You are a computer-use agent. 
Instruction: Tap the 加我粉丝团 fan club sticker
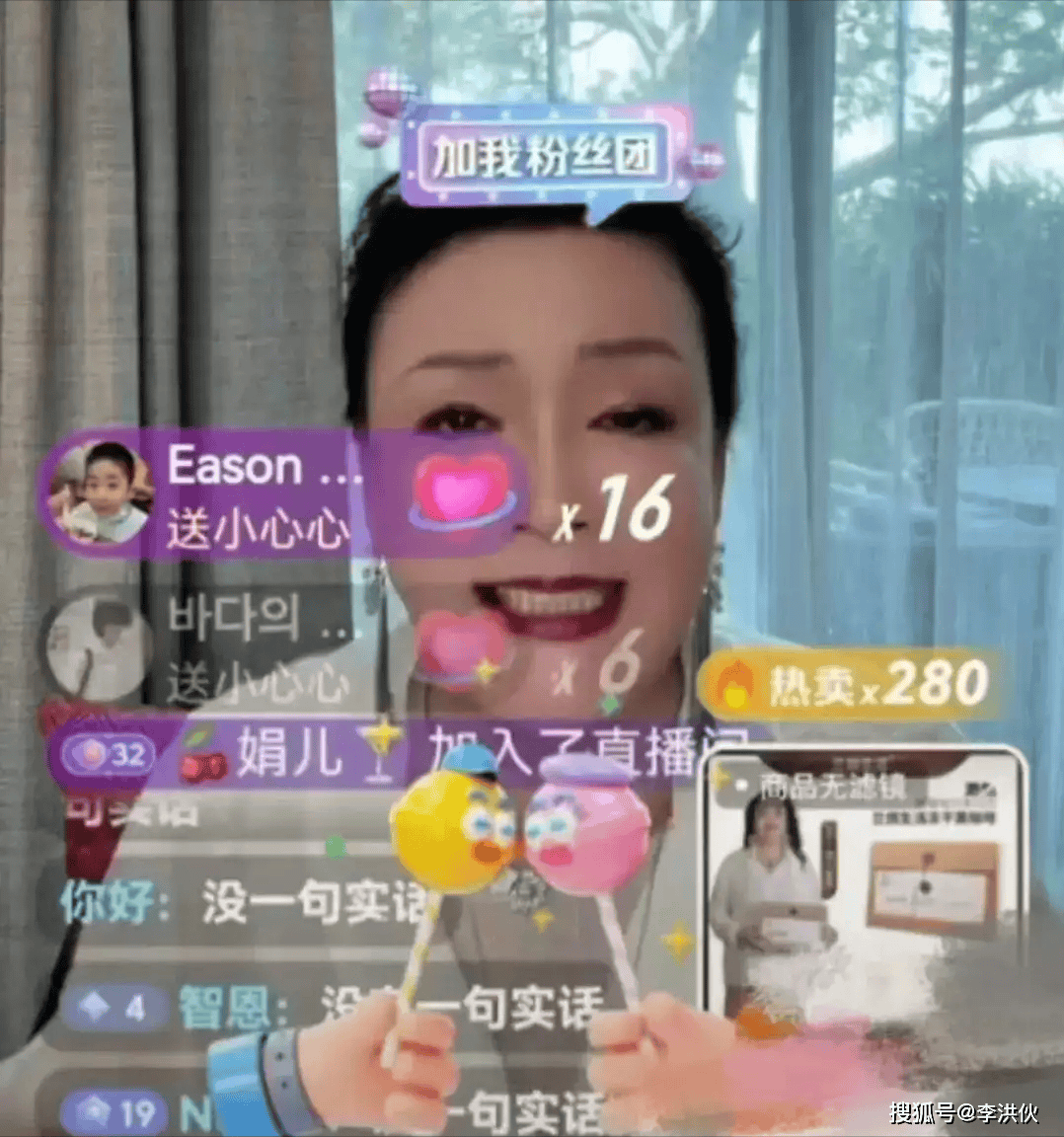pyautogui.click(x=544, y=157)
